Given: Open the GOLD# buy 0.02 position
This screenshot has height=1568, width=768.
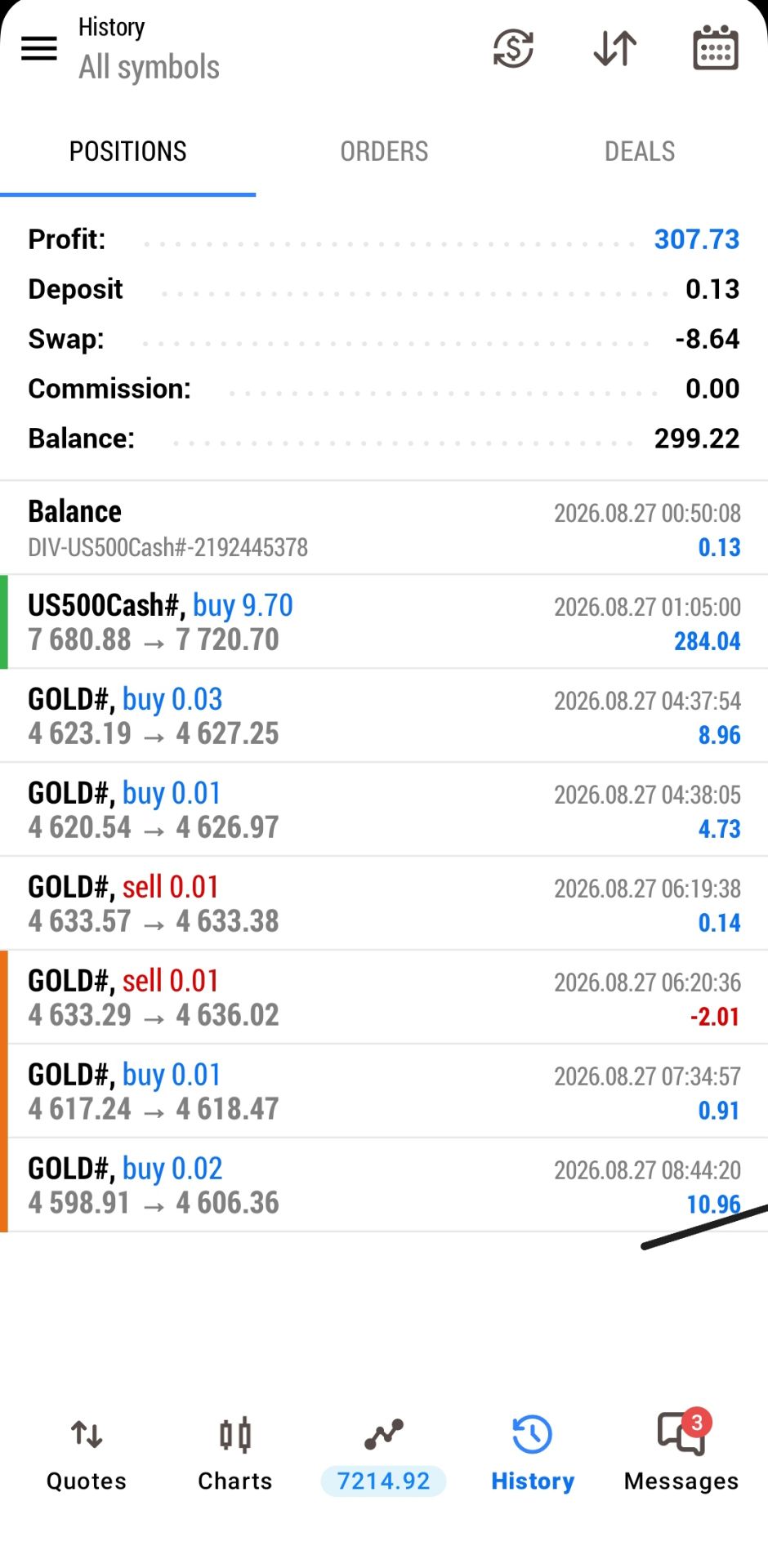Looking at the screenshot, I should tap(384, 1185).
